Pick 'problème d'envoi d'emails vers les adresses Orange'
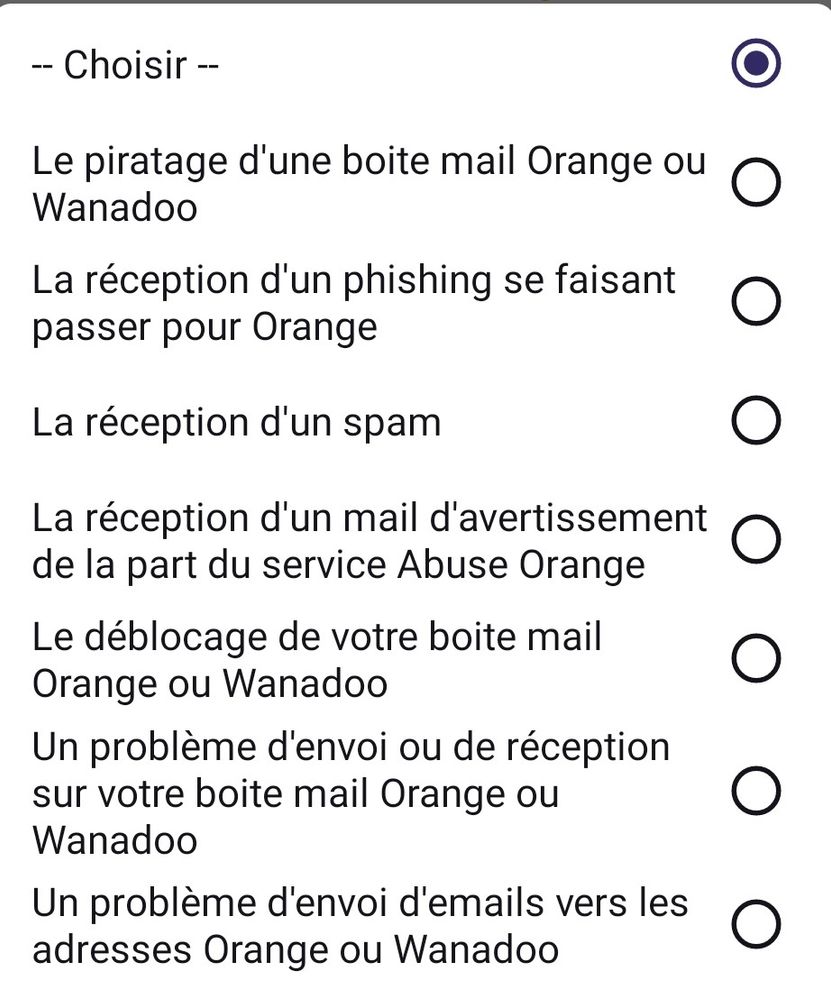This screenshot has width=831, height=999. (x=755, y=925)
